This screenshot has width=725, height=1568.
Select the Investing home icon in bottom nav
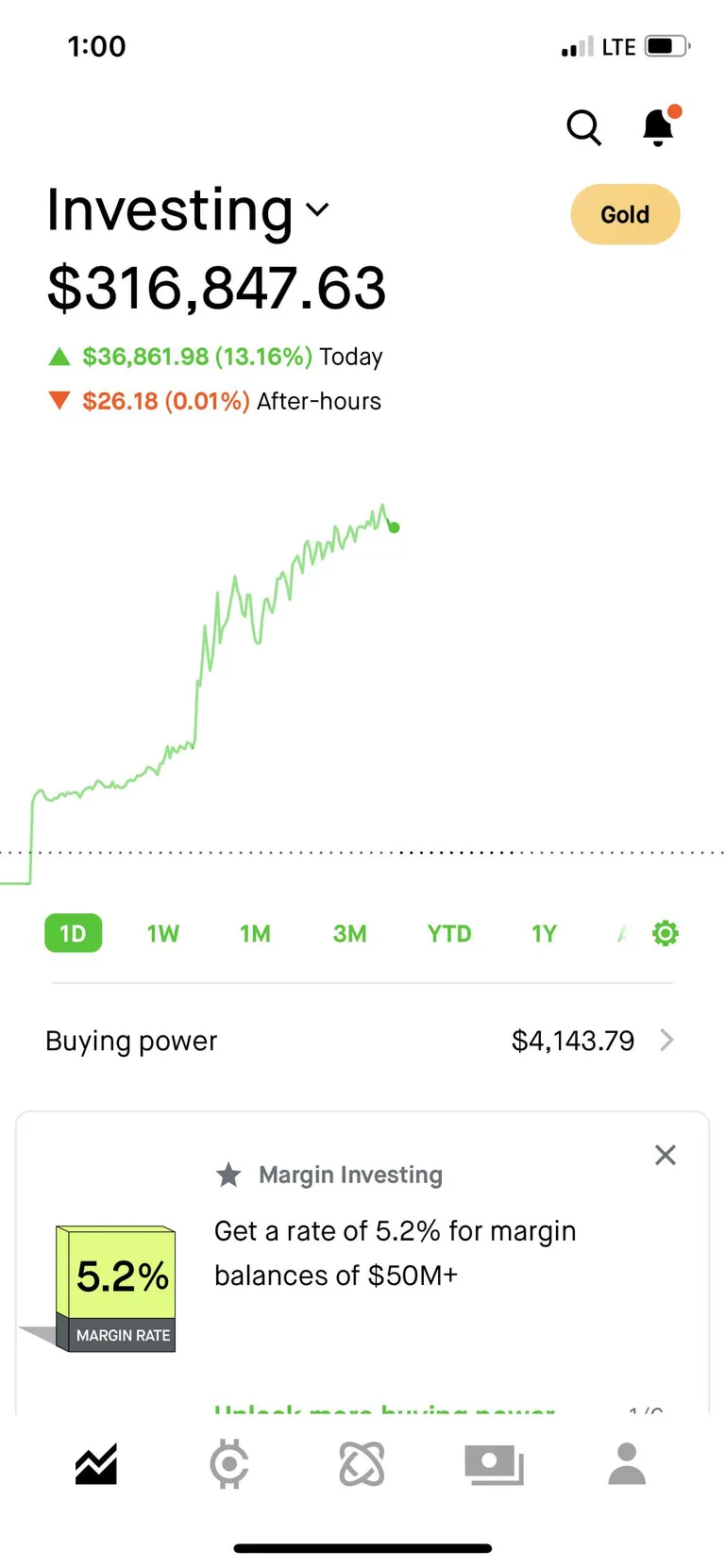[x=95, y=1463]
